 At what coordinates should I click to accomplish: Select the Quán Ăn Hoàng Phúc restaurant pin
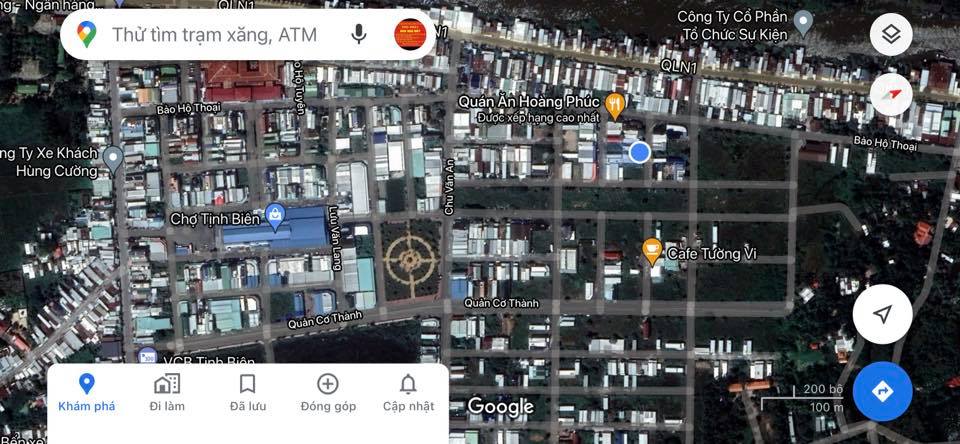pyautogui.click(x=617, y=101)
